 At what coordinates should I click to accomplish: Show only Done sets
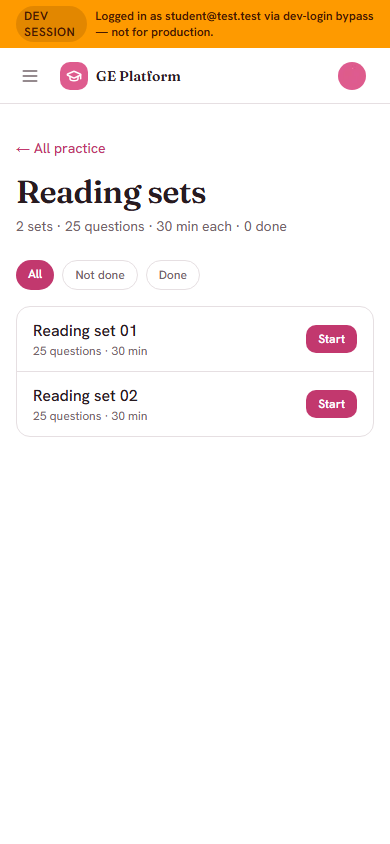pos(173,275)
